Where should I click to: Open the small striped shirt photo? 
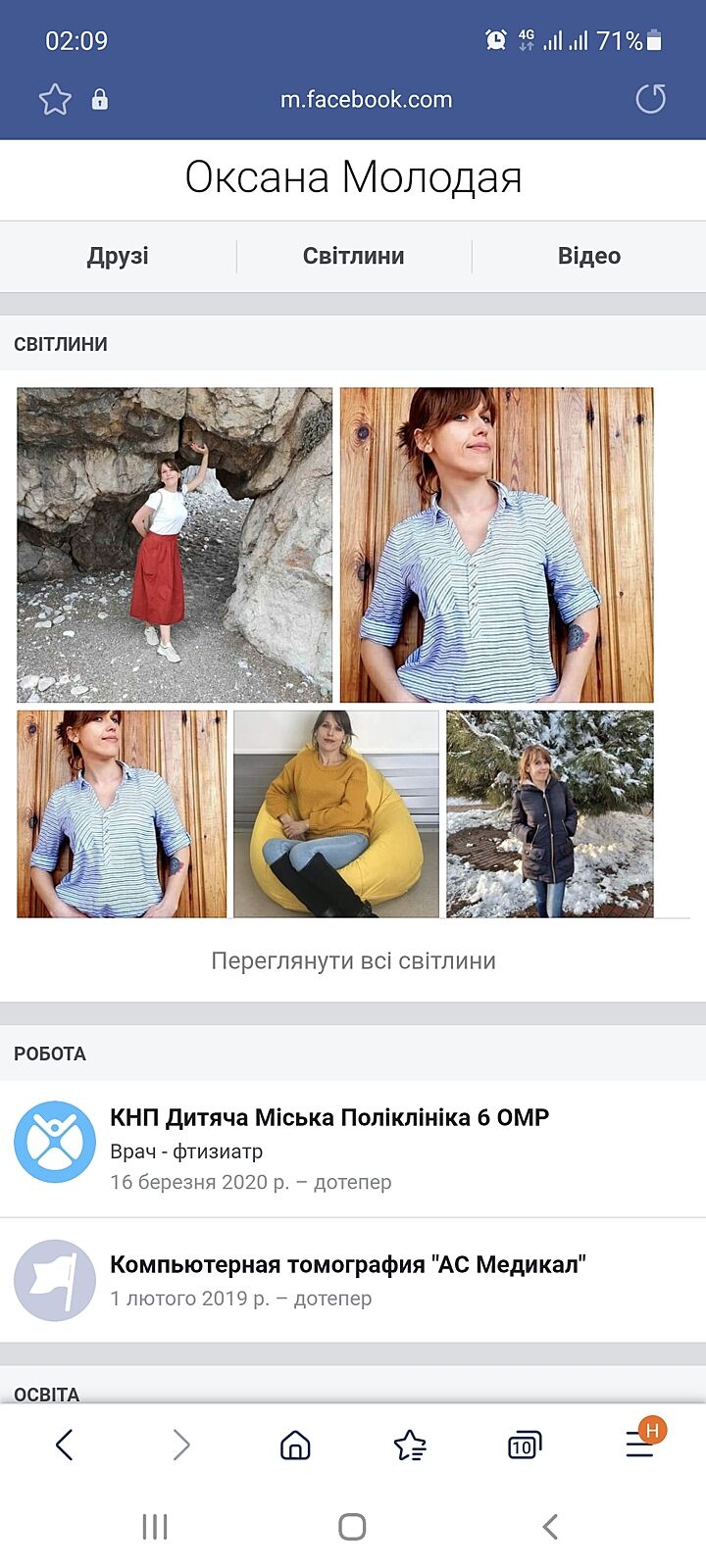[x=122, y=814]
